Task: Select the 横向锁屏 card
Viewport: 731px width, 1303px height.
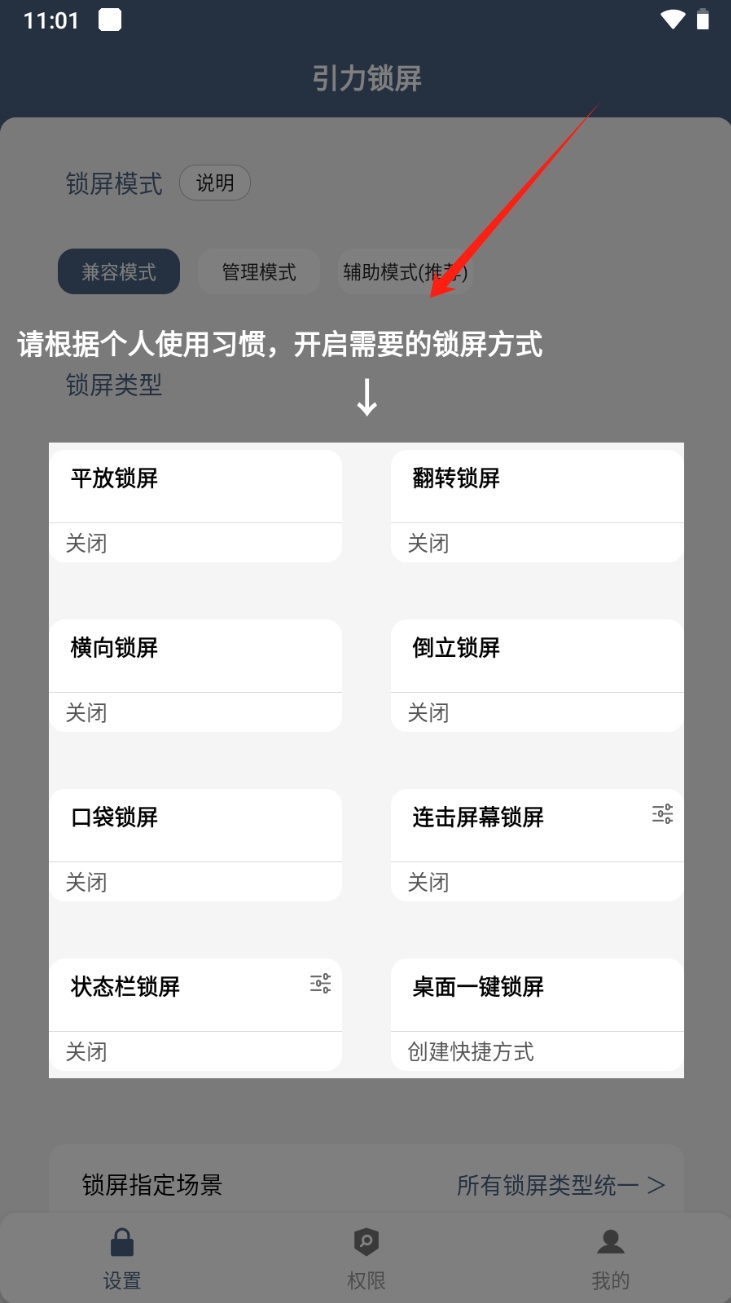Action: tap(195, 675)
